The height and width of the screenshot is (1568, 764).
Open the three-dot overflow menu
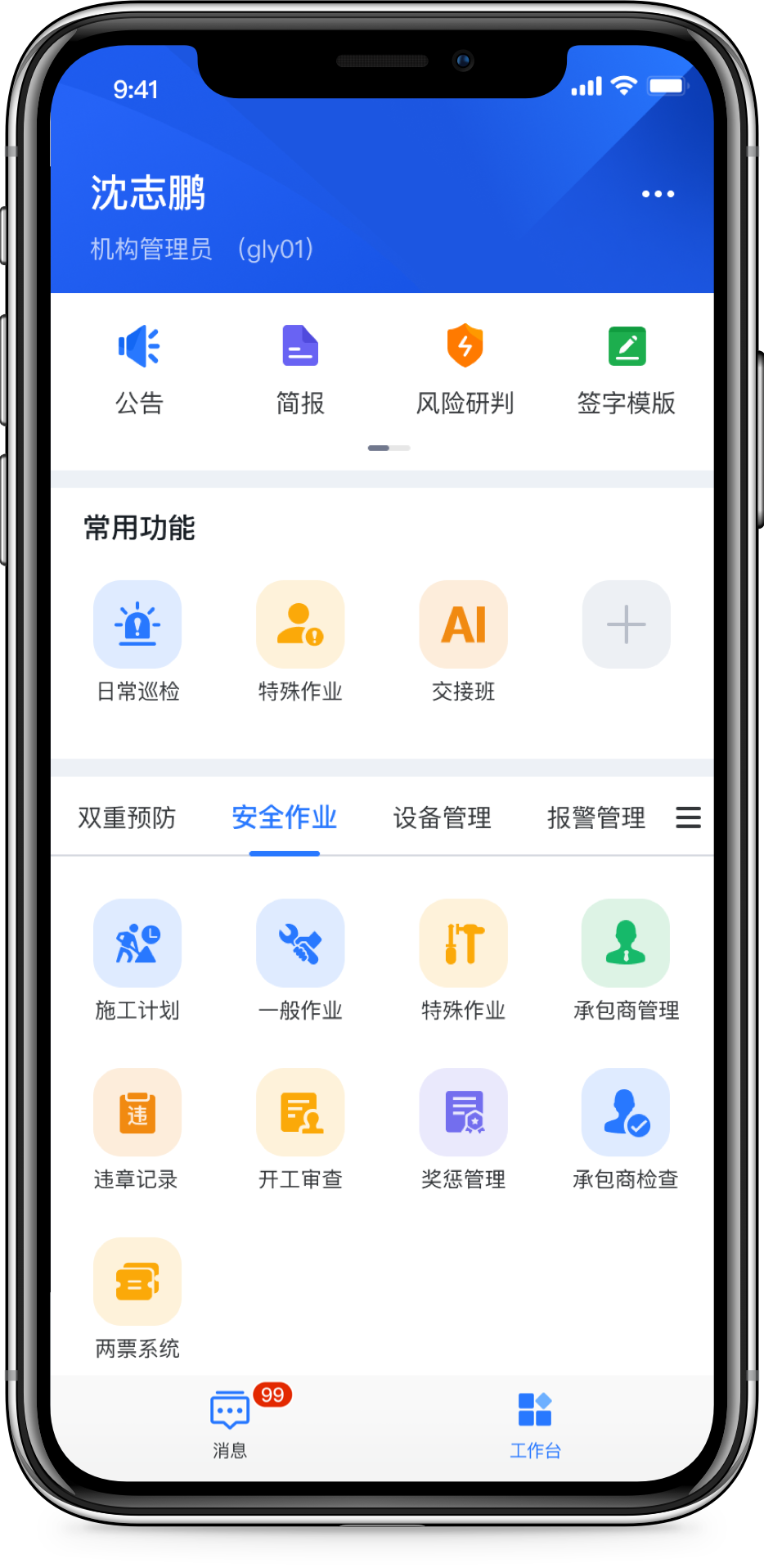pos(658,194)
